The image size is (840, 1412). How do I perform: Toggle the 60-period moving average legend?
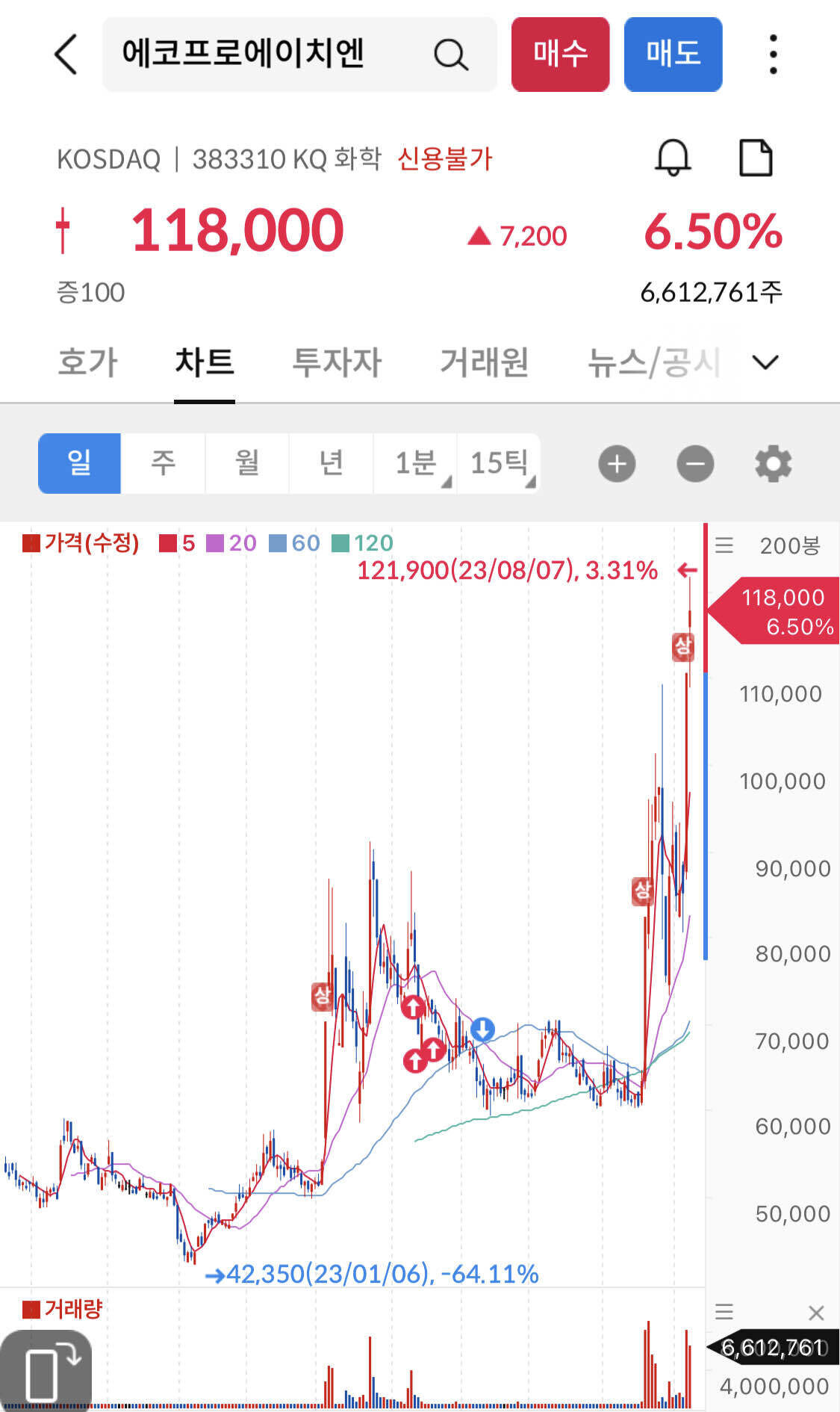(x=301, y=543)
